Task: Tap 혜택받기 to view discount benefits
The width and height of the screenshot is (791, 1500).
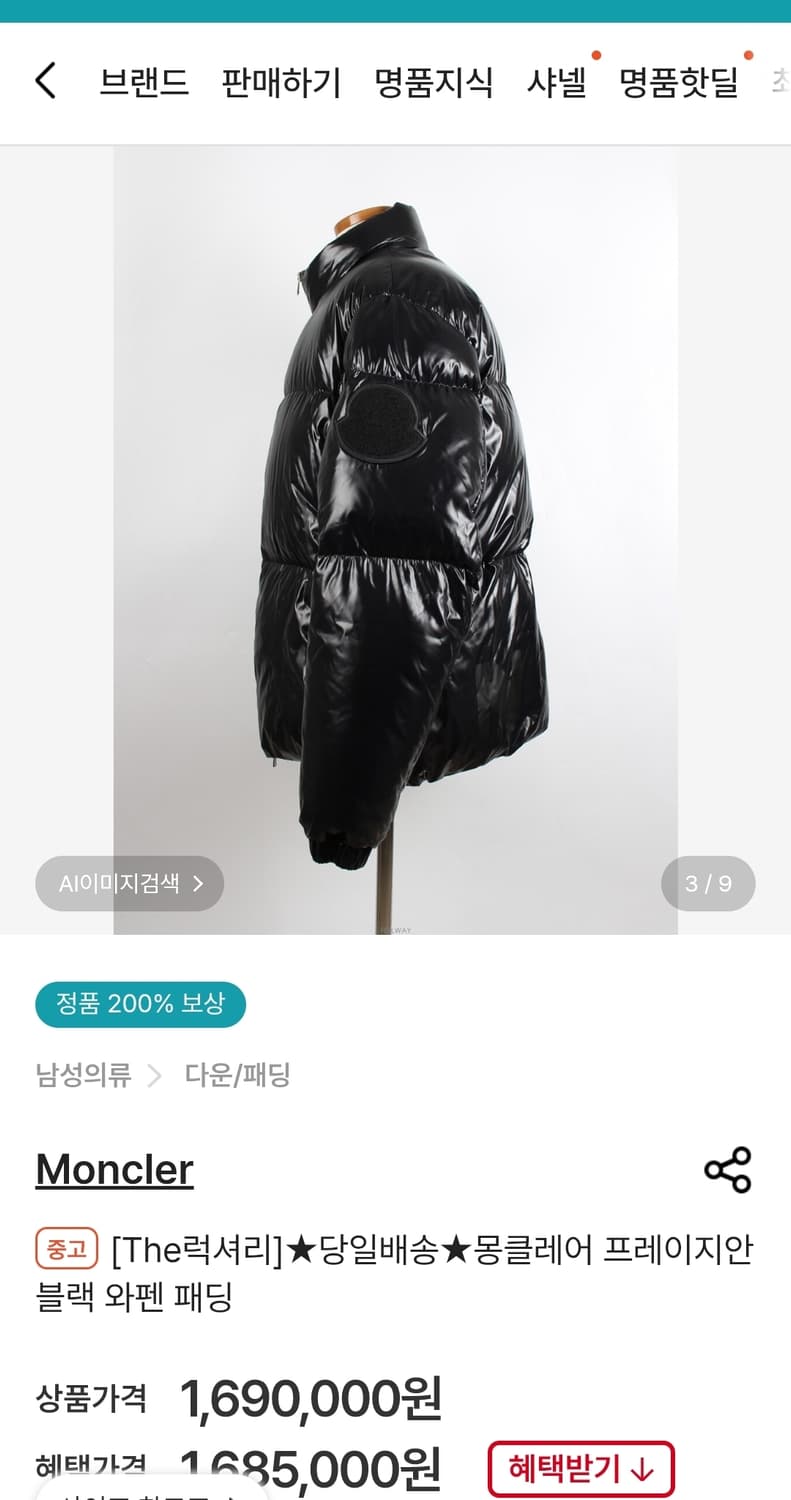Action: click(x=581, y=1467)
